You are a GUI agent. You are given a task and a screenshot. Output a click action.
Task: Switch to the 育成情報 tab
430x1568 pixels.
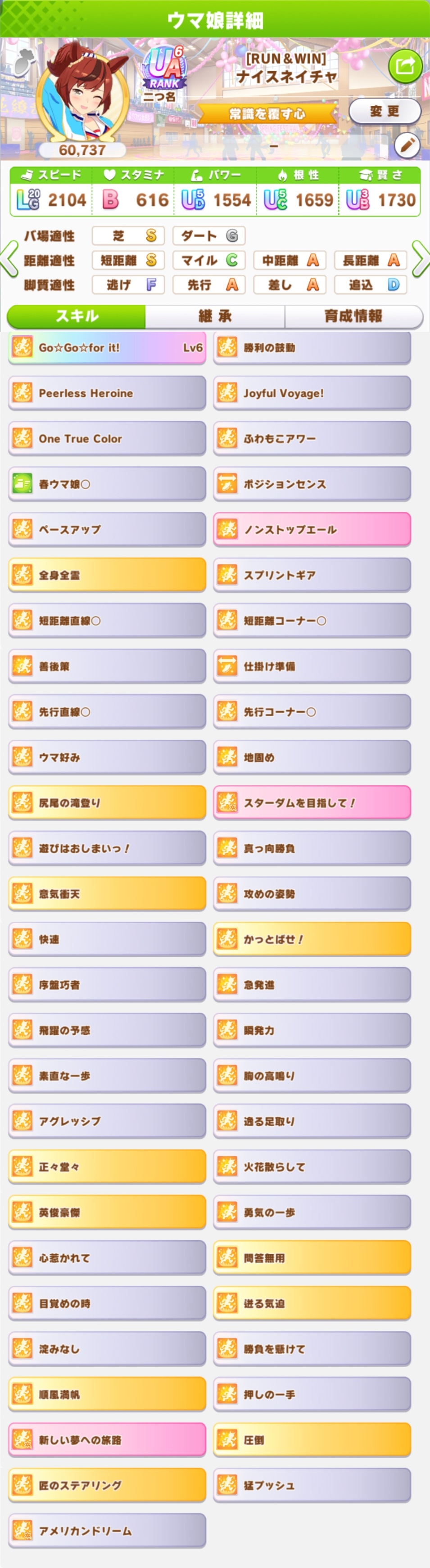(353, 316)
